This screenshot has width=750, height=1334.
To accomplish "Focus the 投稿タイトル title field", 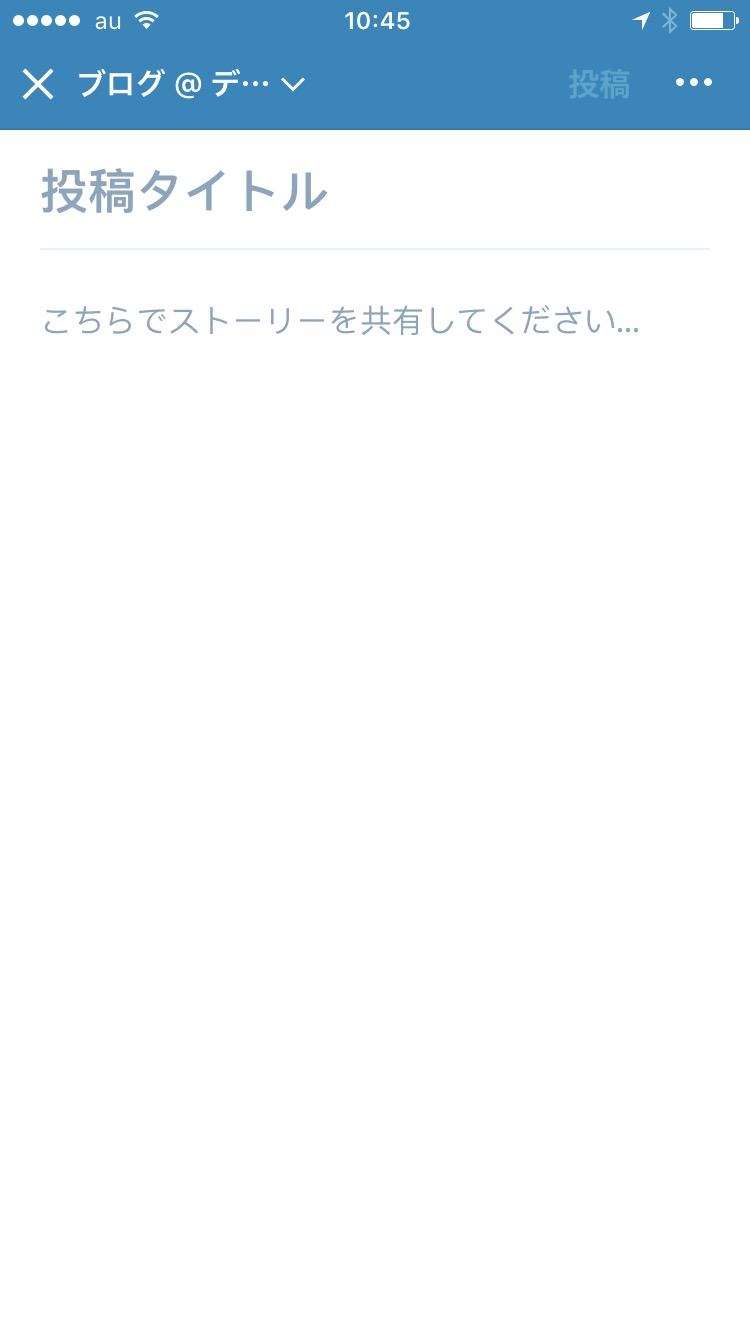I will pyautogui.click(x=375, y=191).
